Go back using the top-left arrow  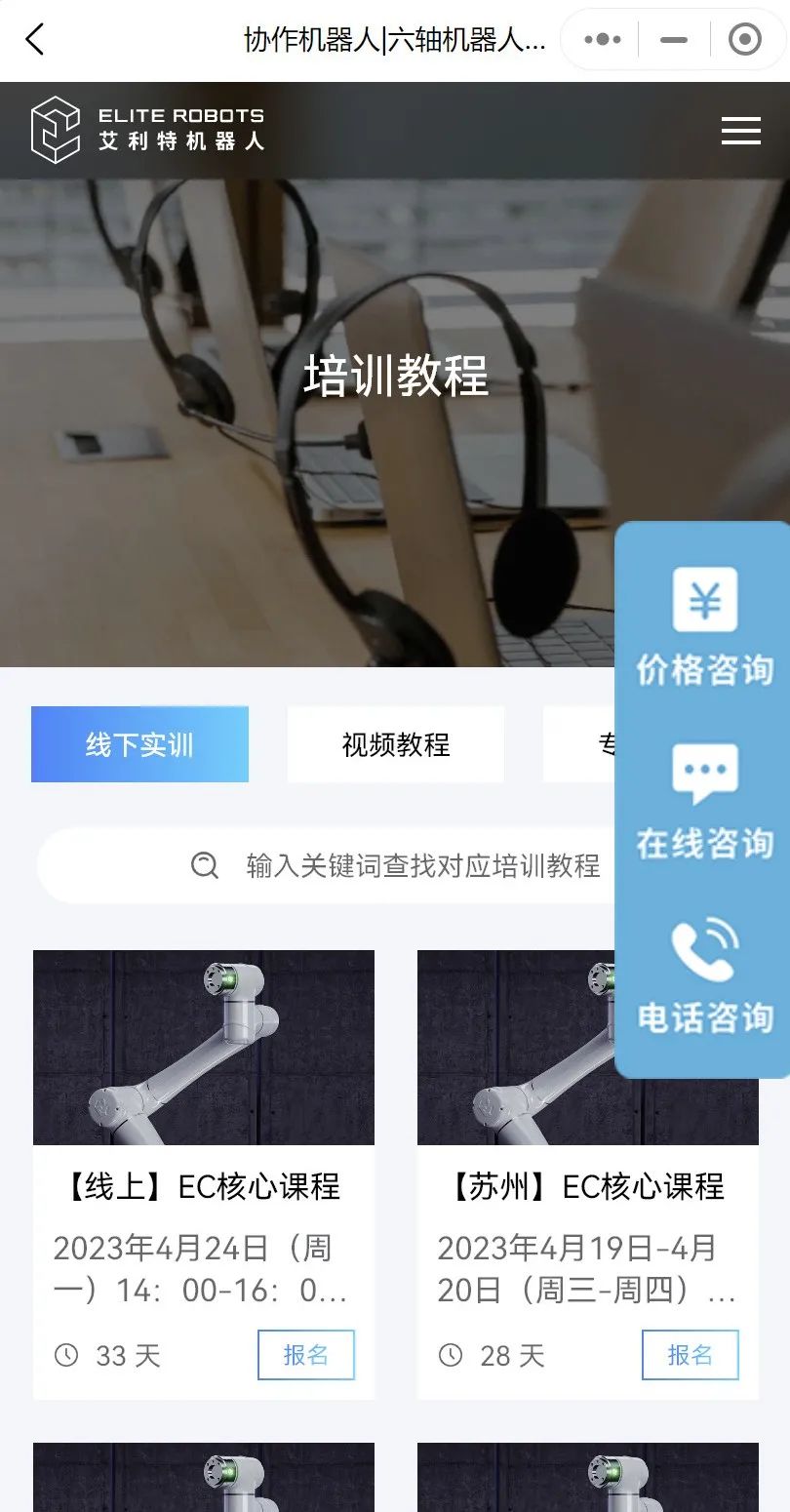[x=35, y=40]
